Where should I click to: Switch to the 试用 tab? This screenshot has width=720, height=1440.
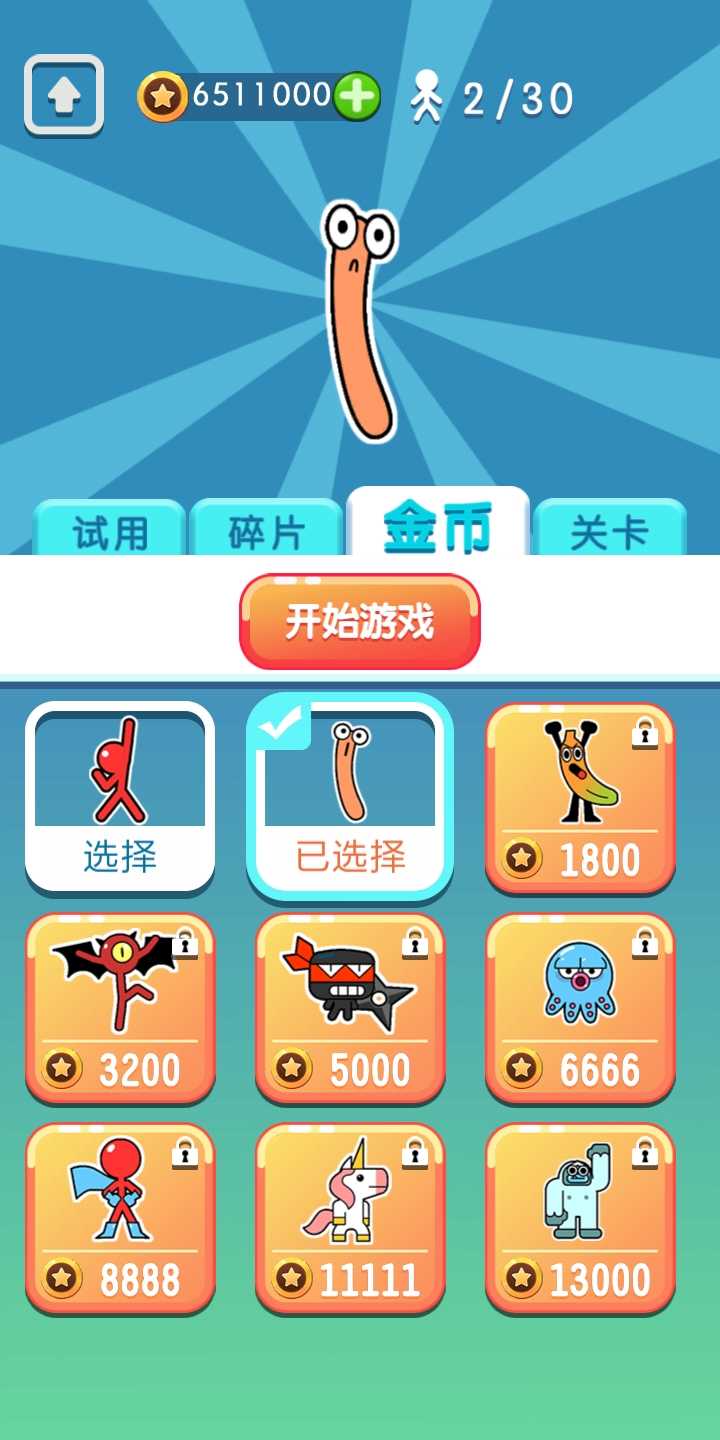113,528
